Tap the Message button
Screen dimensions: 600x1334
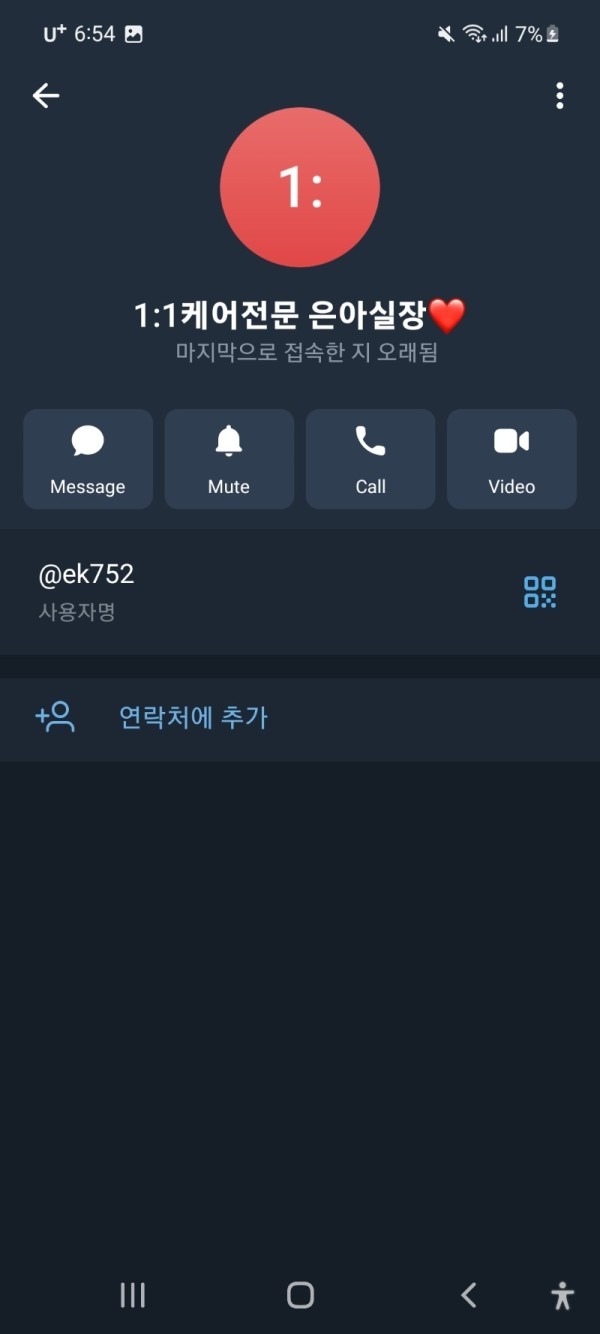88,459
